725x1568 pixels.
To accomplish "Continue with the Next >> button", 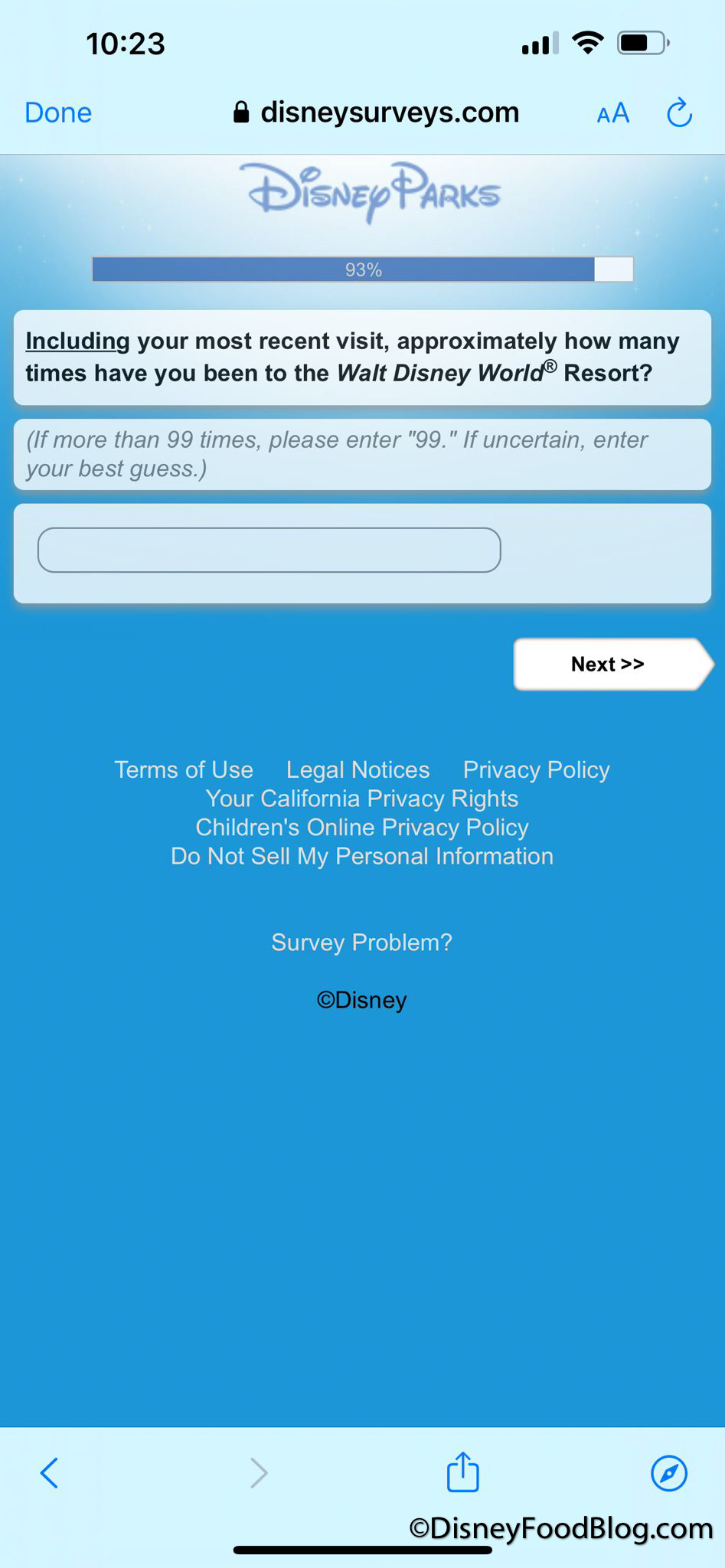I will 608,664.
